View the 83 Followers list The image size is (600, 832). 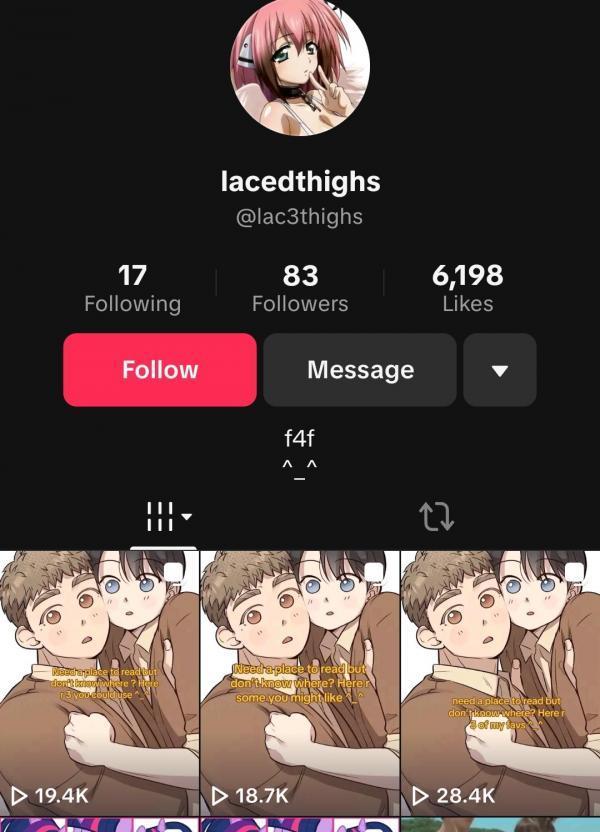tap(300, 288)
